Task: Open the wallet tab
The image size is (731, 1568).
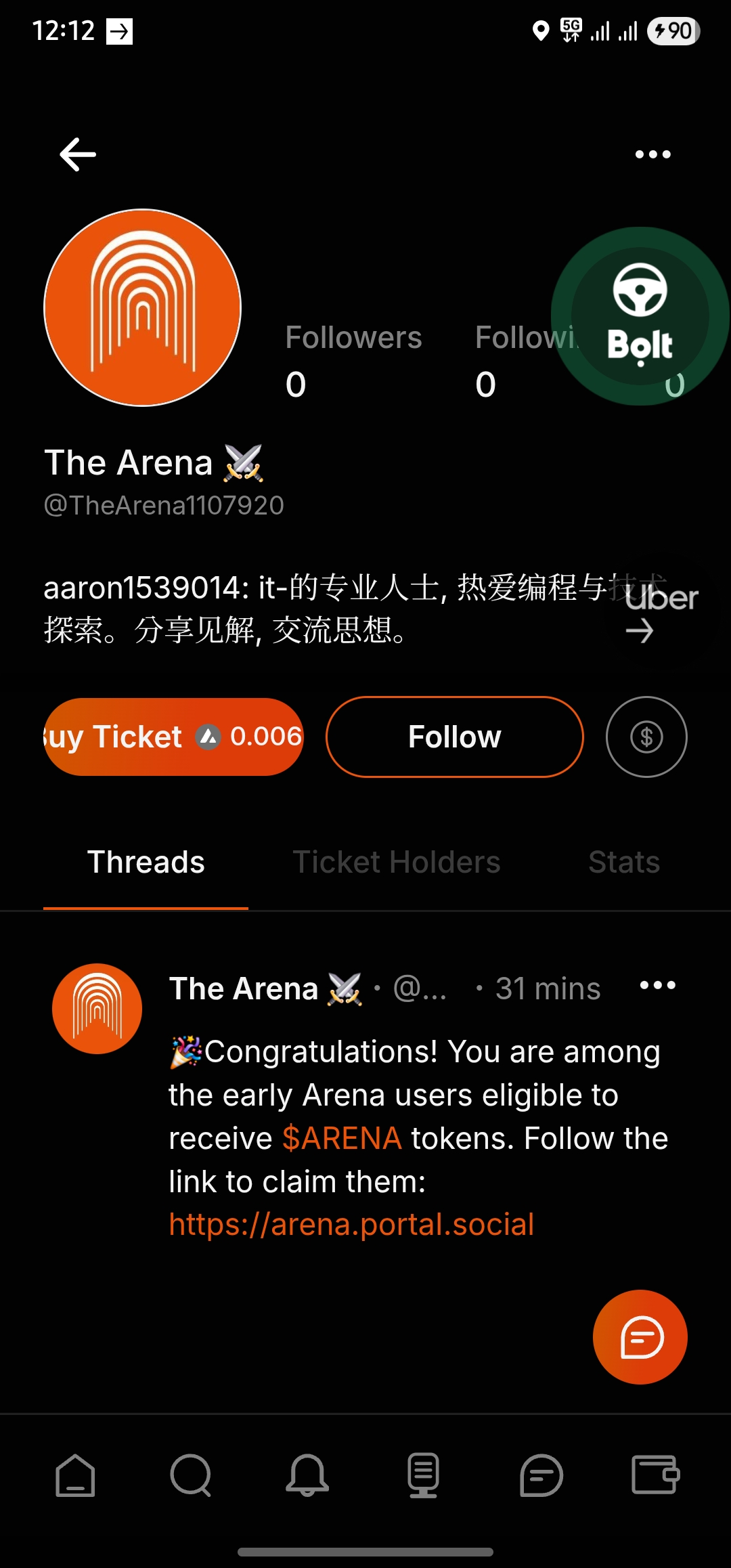Action: (655, 1475)
